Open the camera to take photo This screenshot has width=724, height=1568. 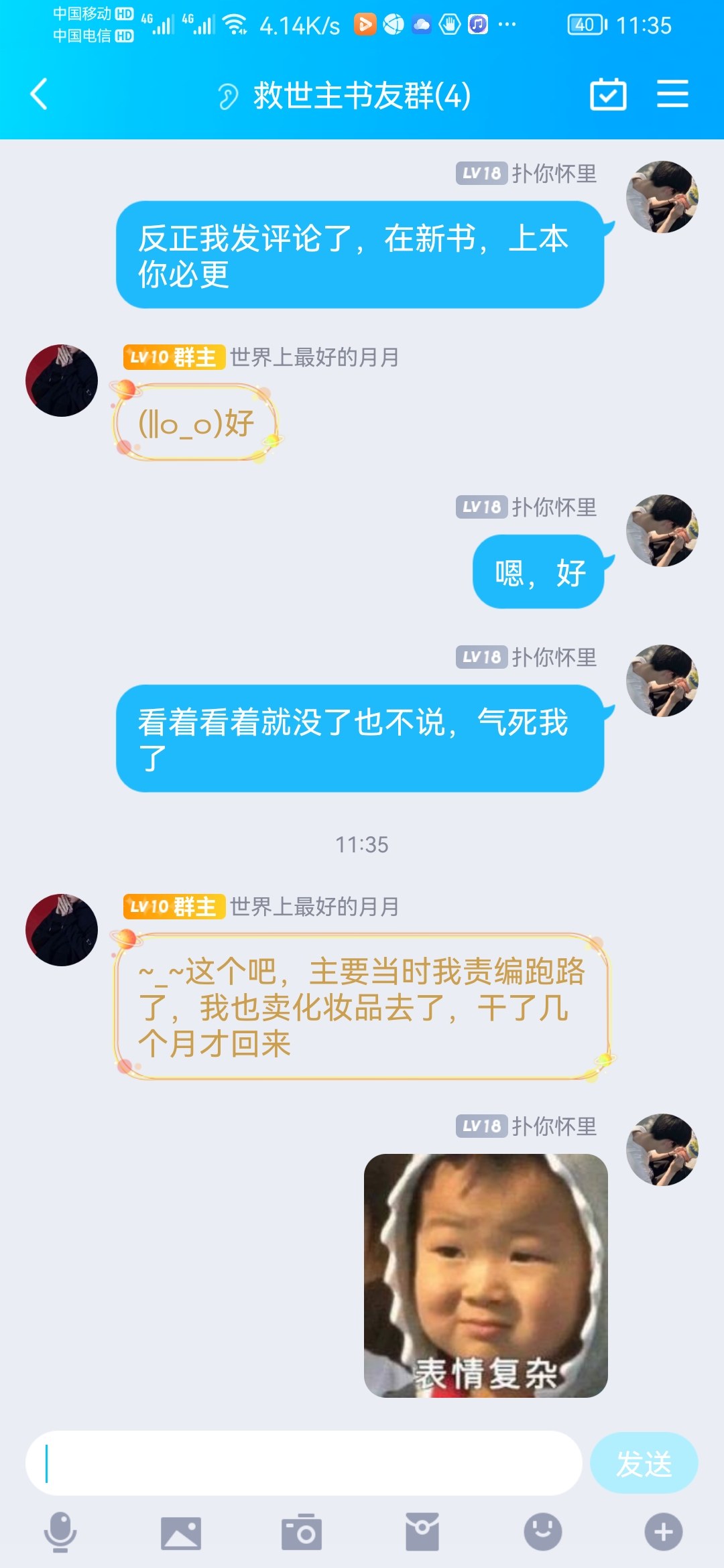point(302,1532)
